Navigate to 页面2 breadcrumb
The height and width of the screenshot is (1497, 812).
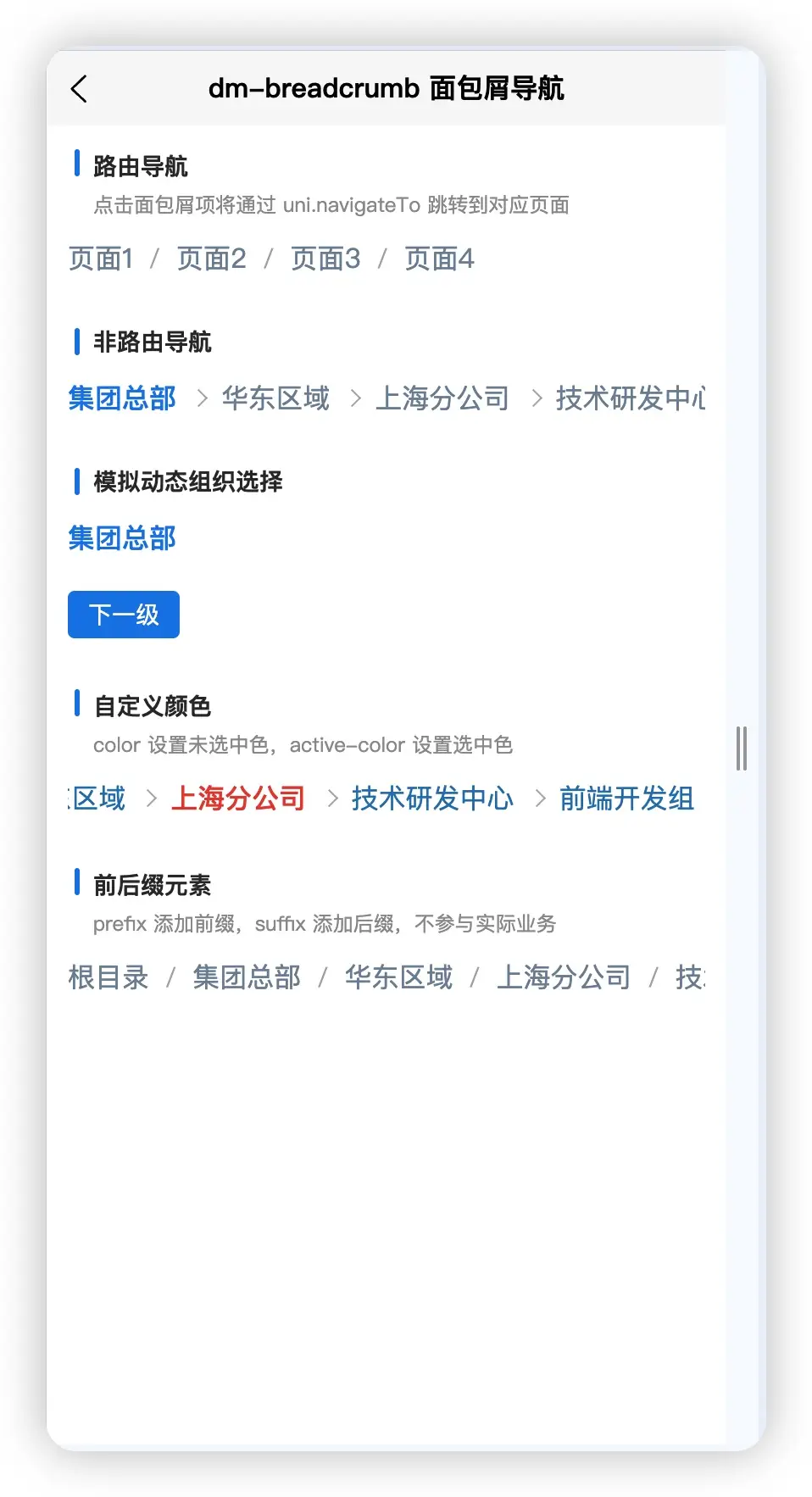[212, 259]
